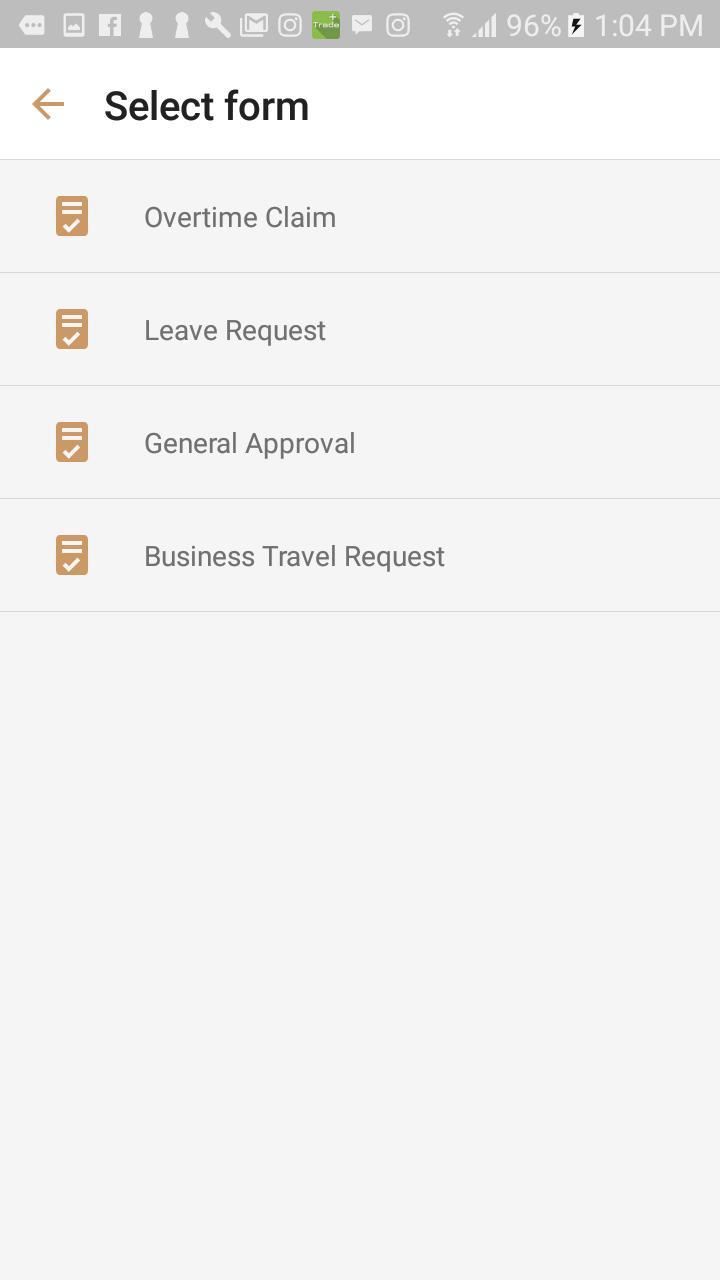Image resolution: width=720 pixels, height=1280 pixels.
Task: Choose the General Approval form
Action: coord(250,443)
